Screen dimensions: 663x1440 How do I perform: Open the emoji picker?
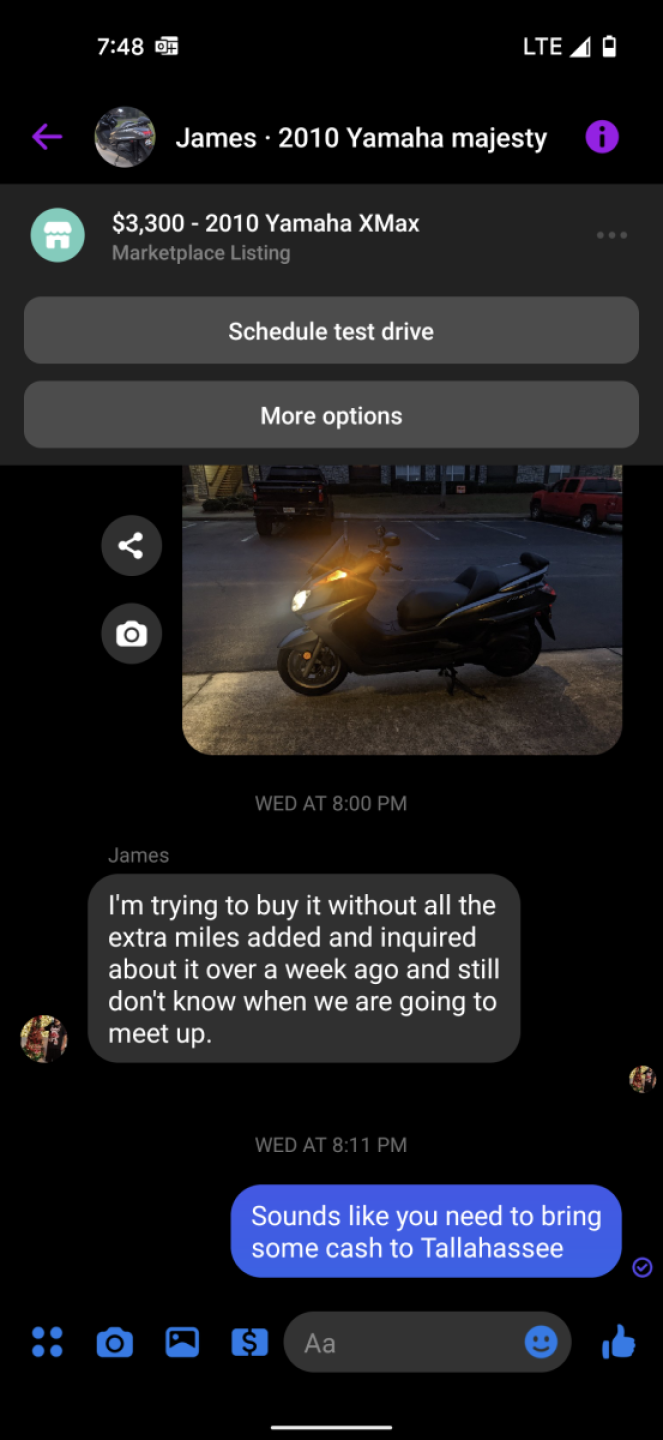click(x=541, y=1342)
